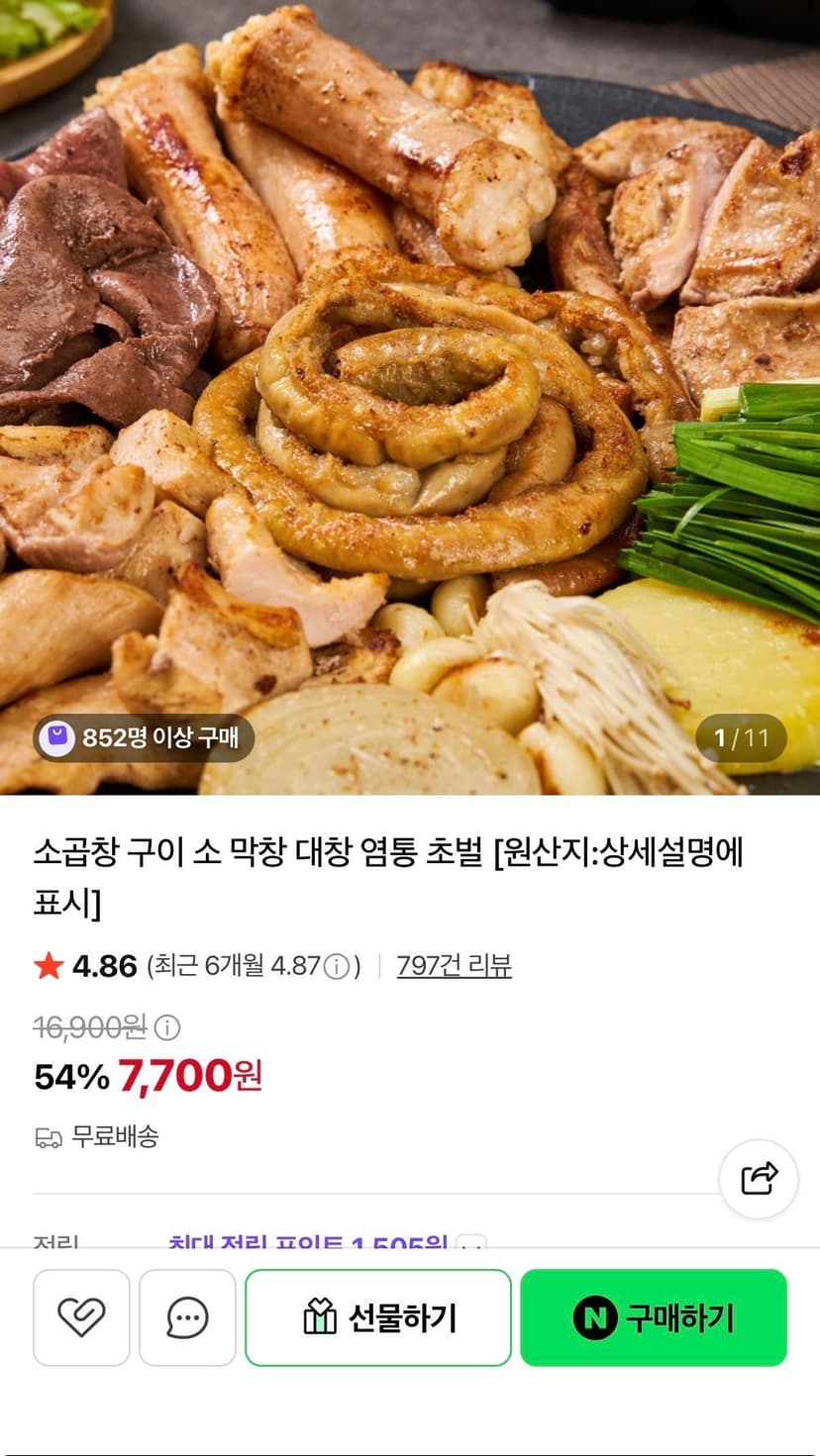Tap the info icon beside 16,900원
The width and height of the screenshot is (820, 1456).
point(167,1028)
